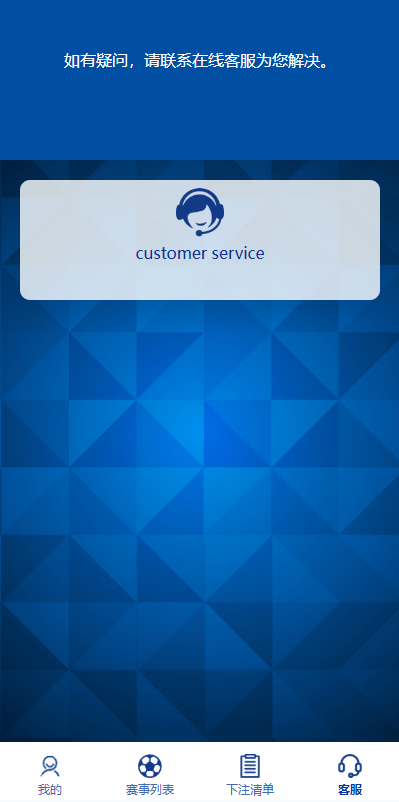This screenshot has width=399, height=802.
Task: Switch to the 我的 tab
Action: click(x=50, y=774)
